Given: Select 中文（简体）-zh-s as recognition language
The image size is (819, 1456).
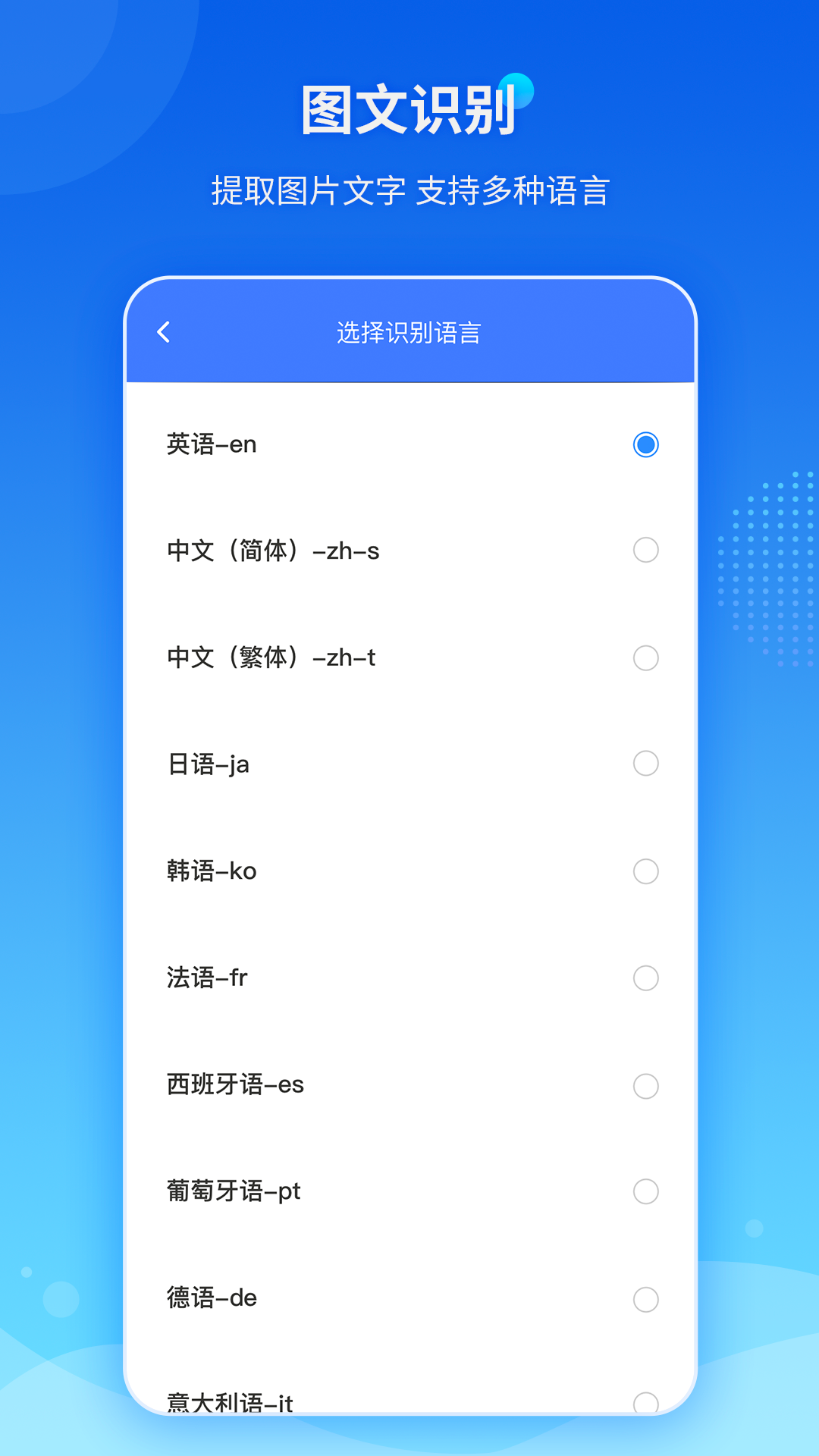Looking at the screenshot, I should tap(645, 552).
